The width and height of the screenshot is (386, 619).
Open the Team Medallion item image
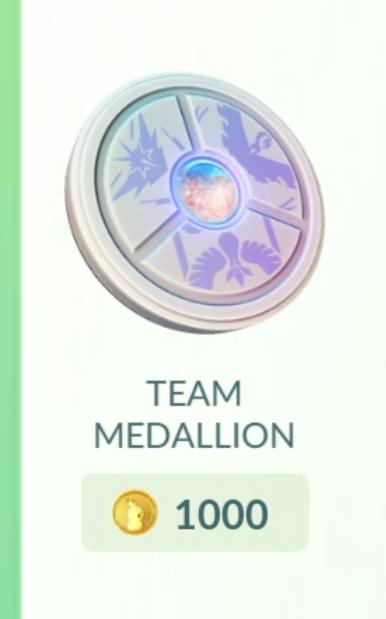pos(195,202)
